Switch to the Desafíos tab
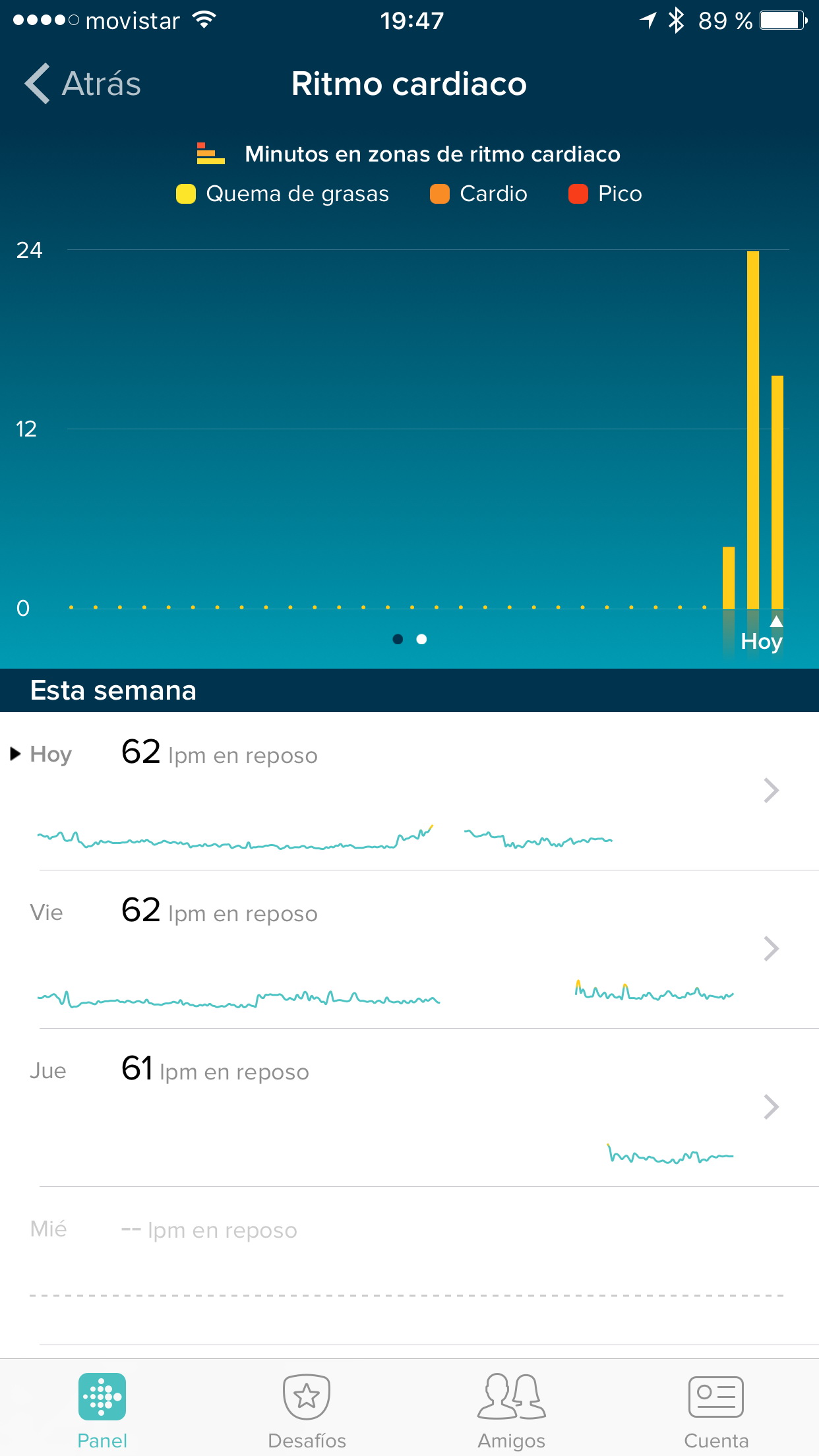 (x=307, y=1409)
